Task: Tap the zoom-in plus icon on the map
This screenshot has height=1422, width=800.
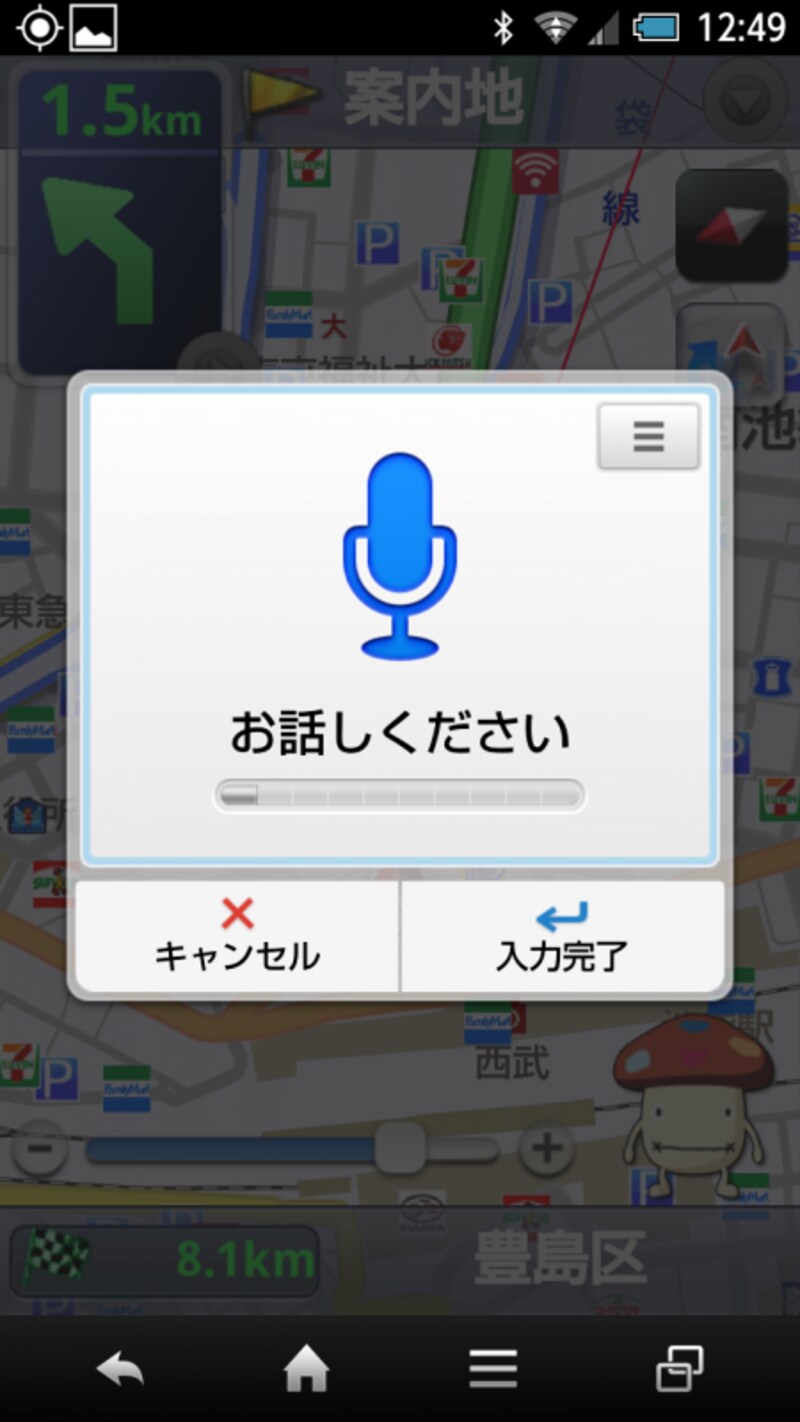Action: [x=546, y=1148]
